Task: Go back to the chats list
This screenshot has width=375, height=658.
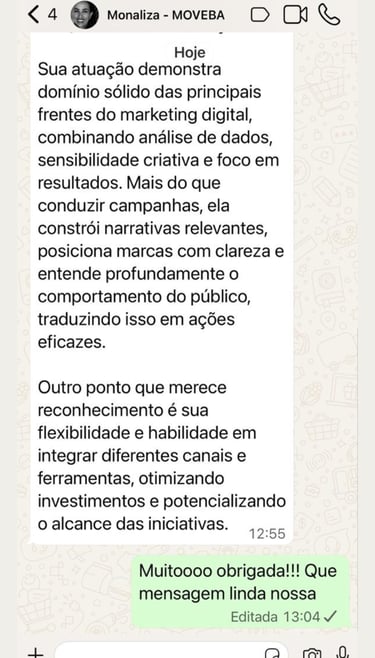Action: (42, 15)
